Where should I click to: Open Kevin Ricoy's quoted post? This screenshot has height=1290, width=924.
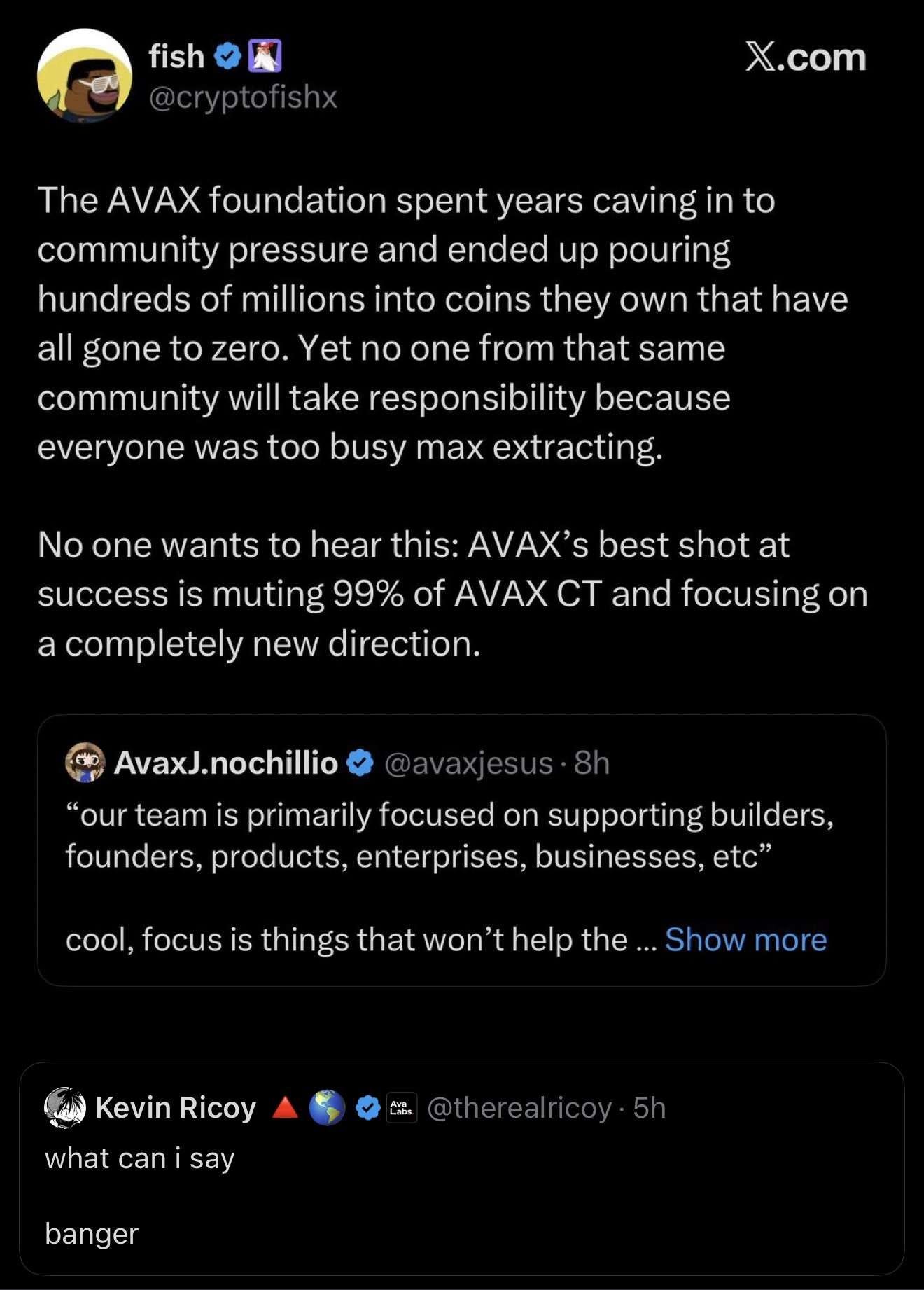click(462, 1168)
